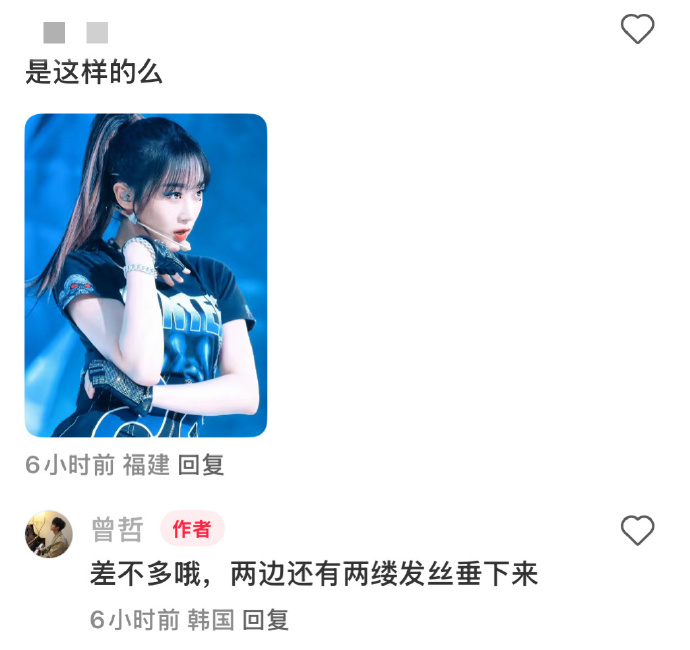Open 曾哲's username link
Screen dimensions: 690x650
pyautogui.click(x=117, y=529)
